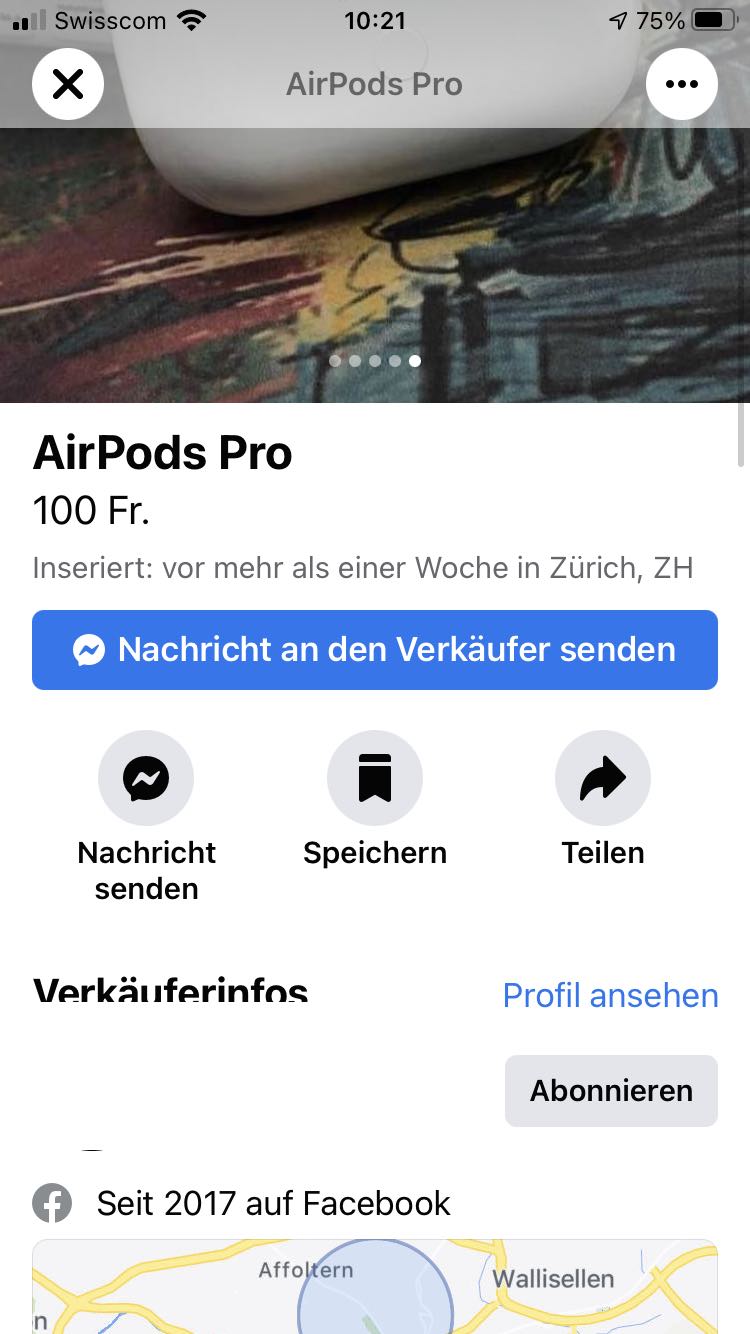
Task: Follow the seller with Abonnieren
Action: (x=611, y=1091)
